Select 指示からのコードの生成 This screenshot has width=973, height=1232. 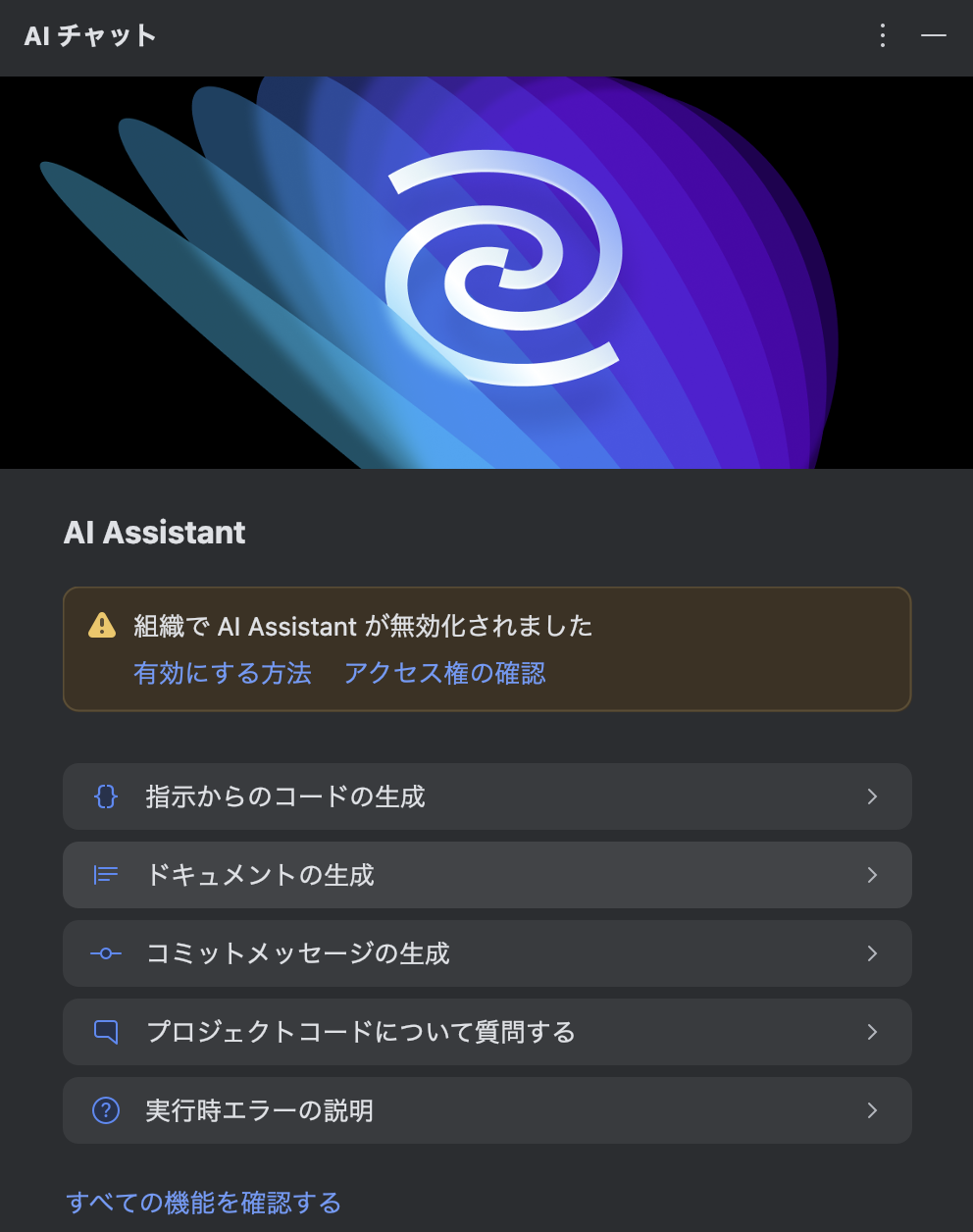point(486,796)
